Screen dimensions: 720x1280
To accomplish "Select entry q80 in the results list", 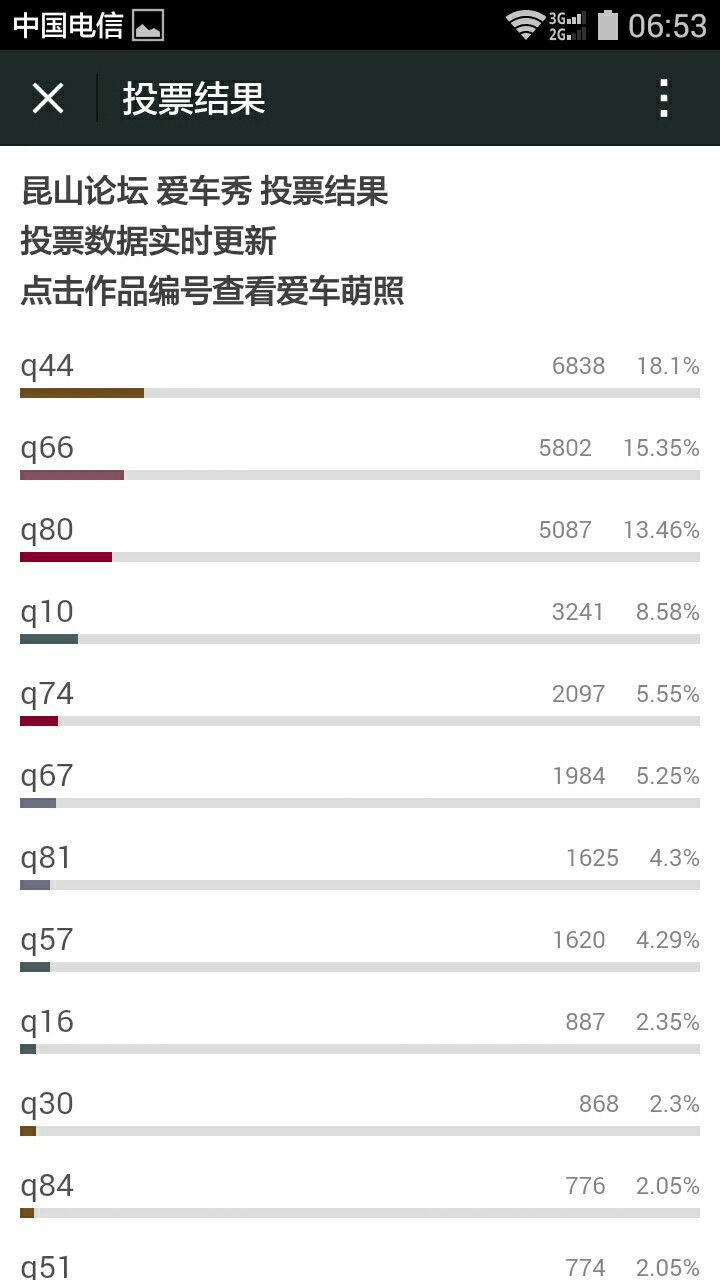I will tap(47, 531).
